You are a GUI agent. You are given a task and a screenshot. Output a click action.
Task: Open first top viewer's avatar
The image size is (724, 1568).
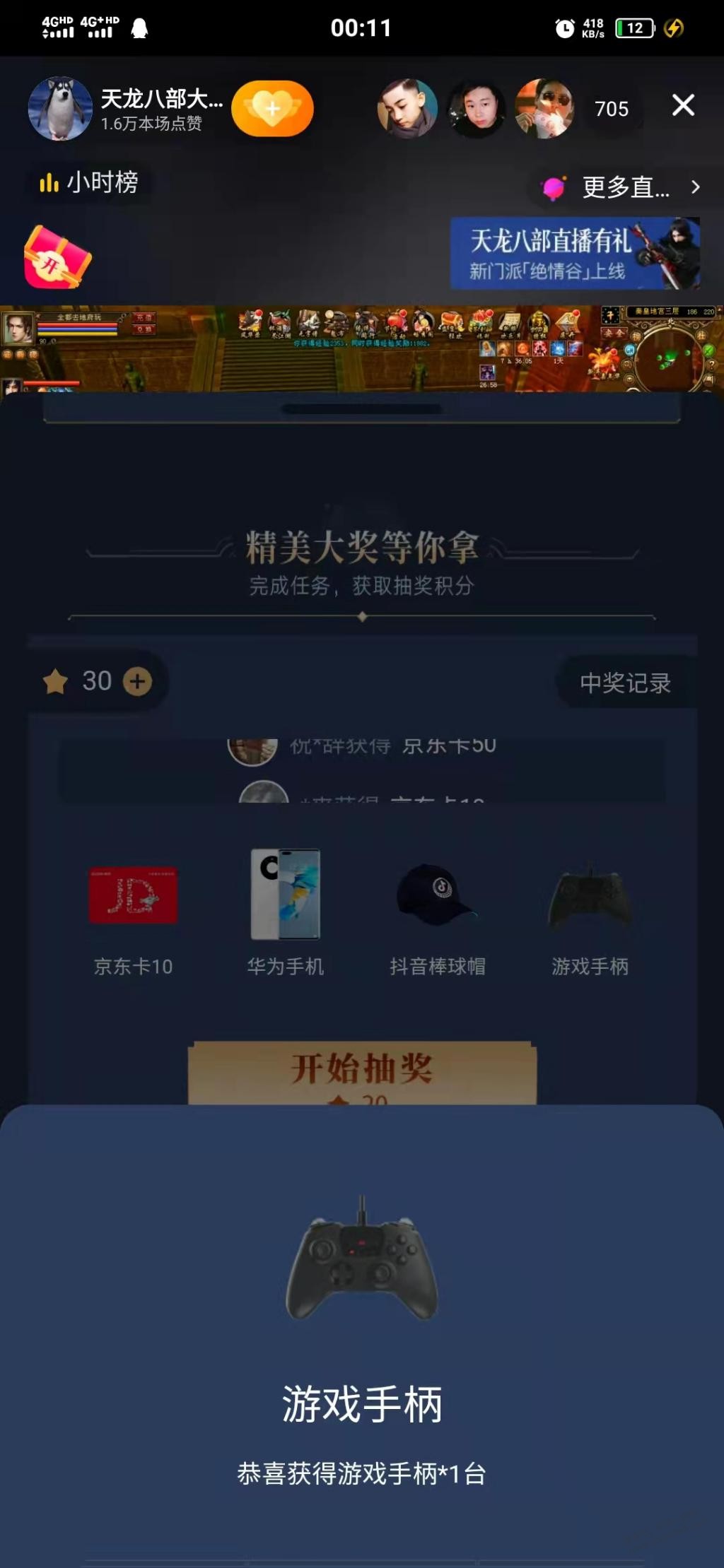407,109
